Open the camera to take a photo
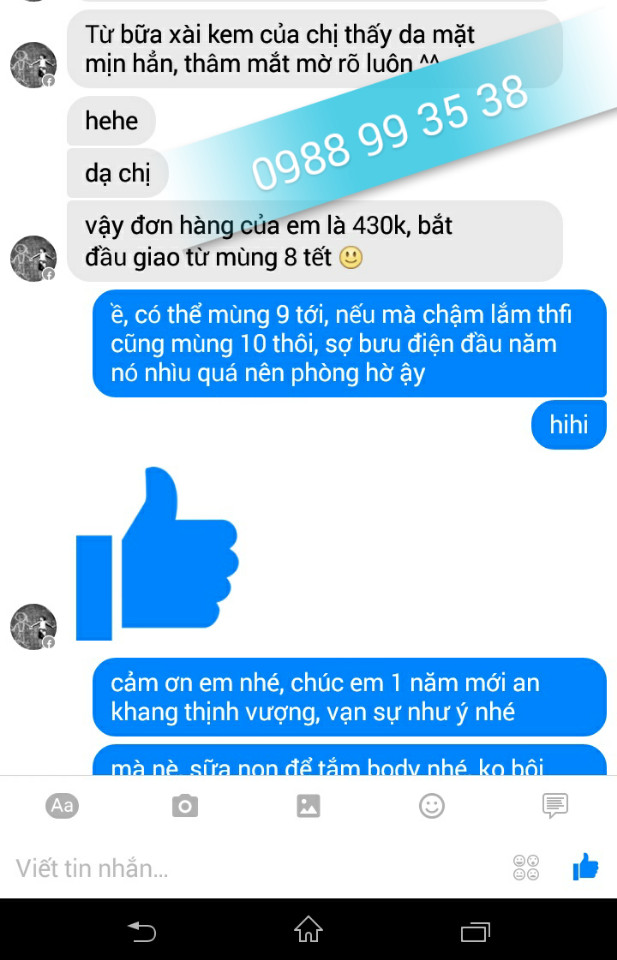617x960 pixels. point(185,805)
